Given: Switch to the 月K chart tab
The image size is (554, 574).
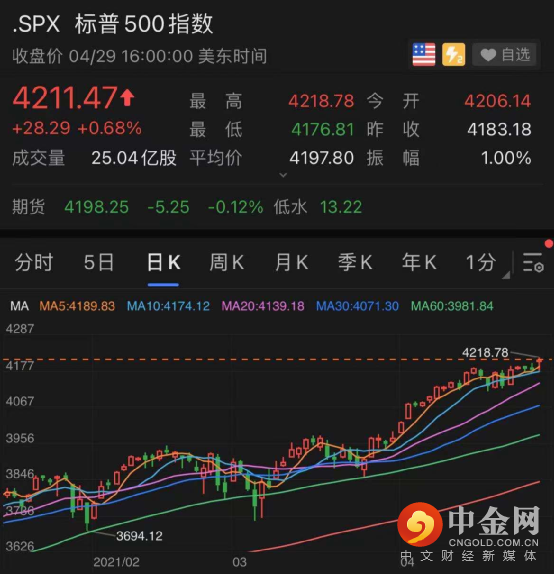Looking at the screenshot, I should [291, 262].
